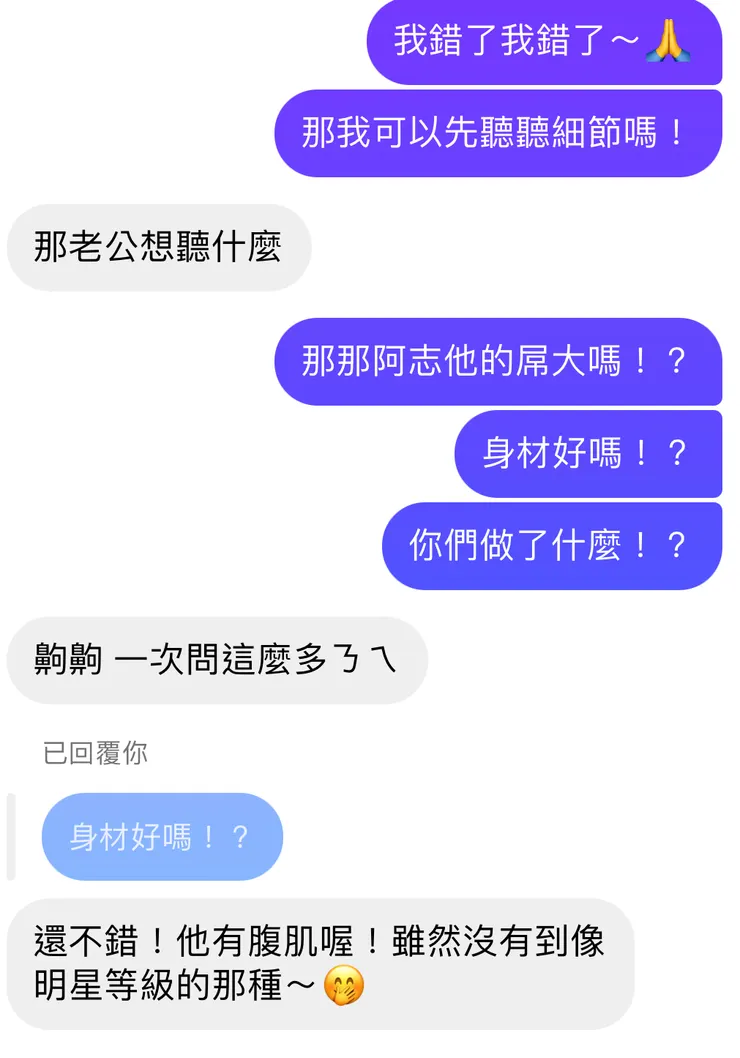The width and height of the screenshot is (740, 1058).
Task: Tap the quote indicator bar beside the reply
Action: pos(11,837)
